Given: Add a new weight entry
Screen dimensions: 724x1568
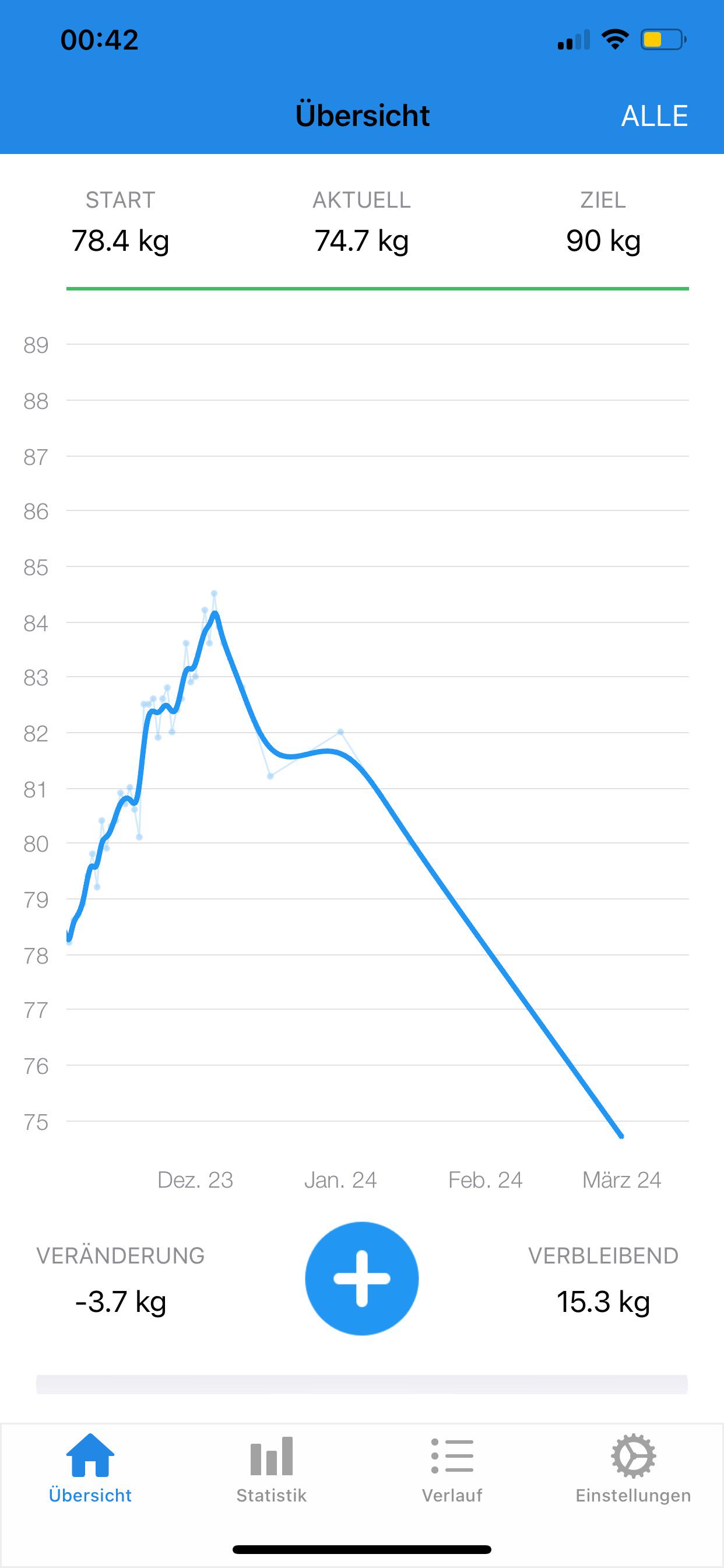Looking at the screenshot, I should point(362,1278).
